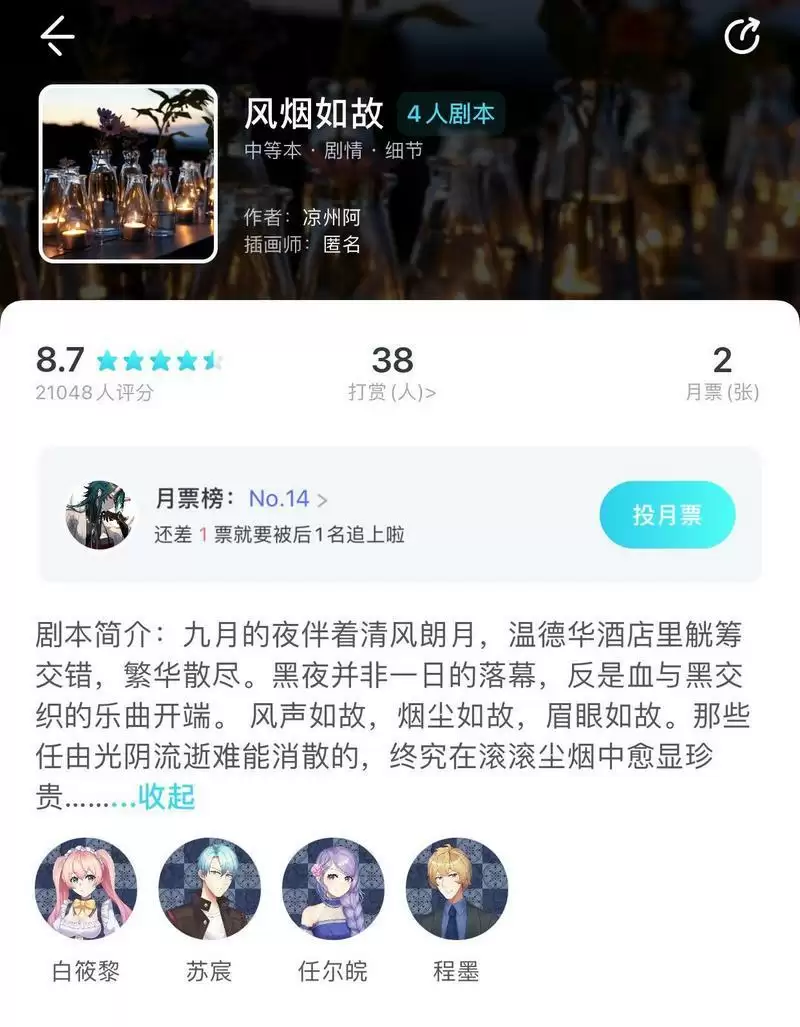Collapse the synopsis with 收起
The height and width of the screenshot is (1027, 800).
(166, 797)
